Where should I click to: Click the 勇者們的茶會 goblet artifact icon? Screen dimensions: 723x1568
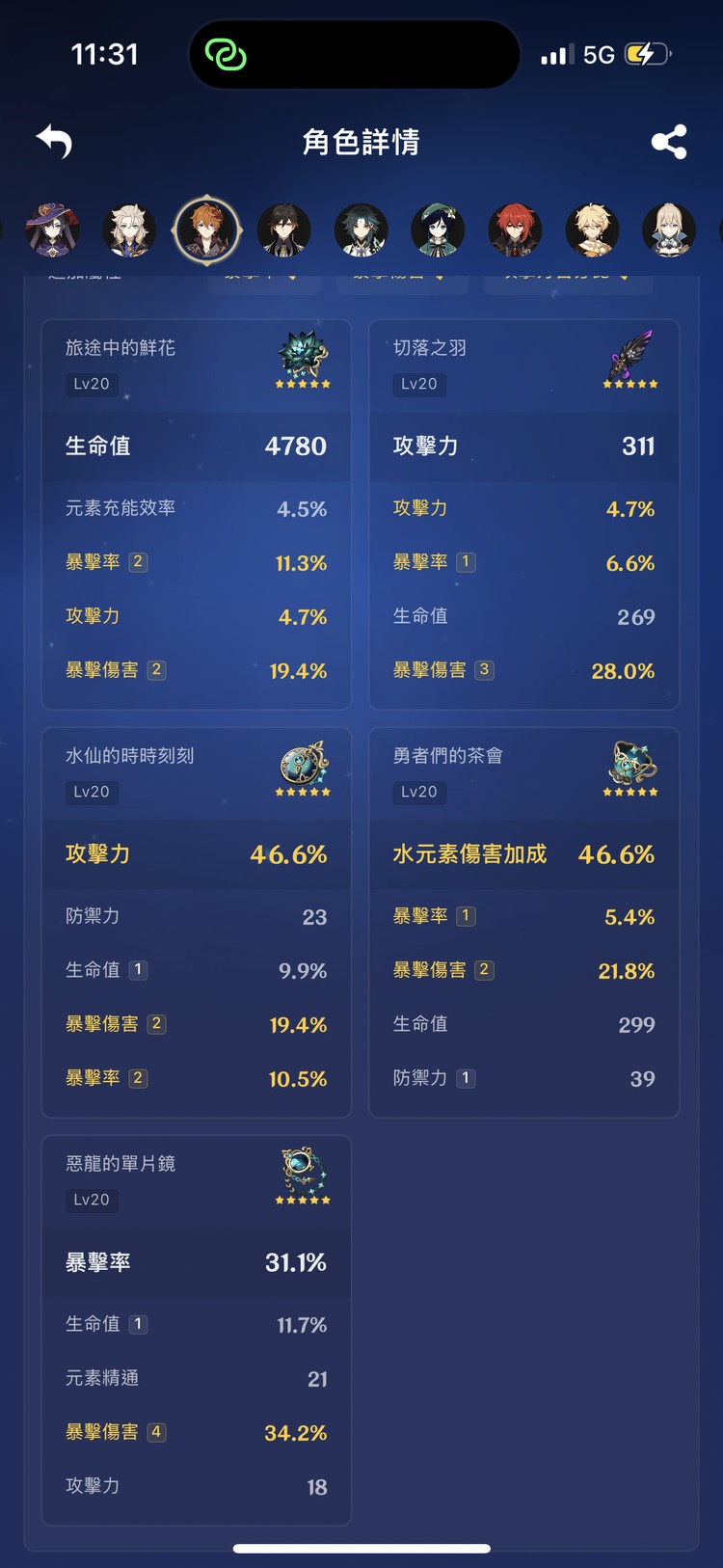(630, 764)
